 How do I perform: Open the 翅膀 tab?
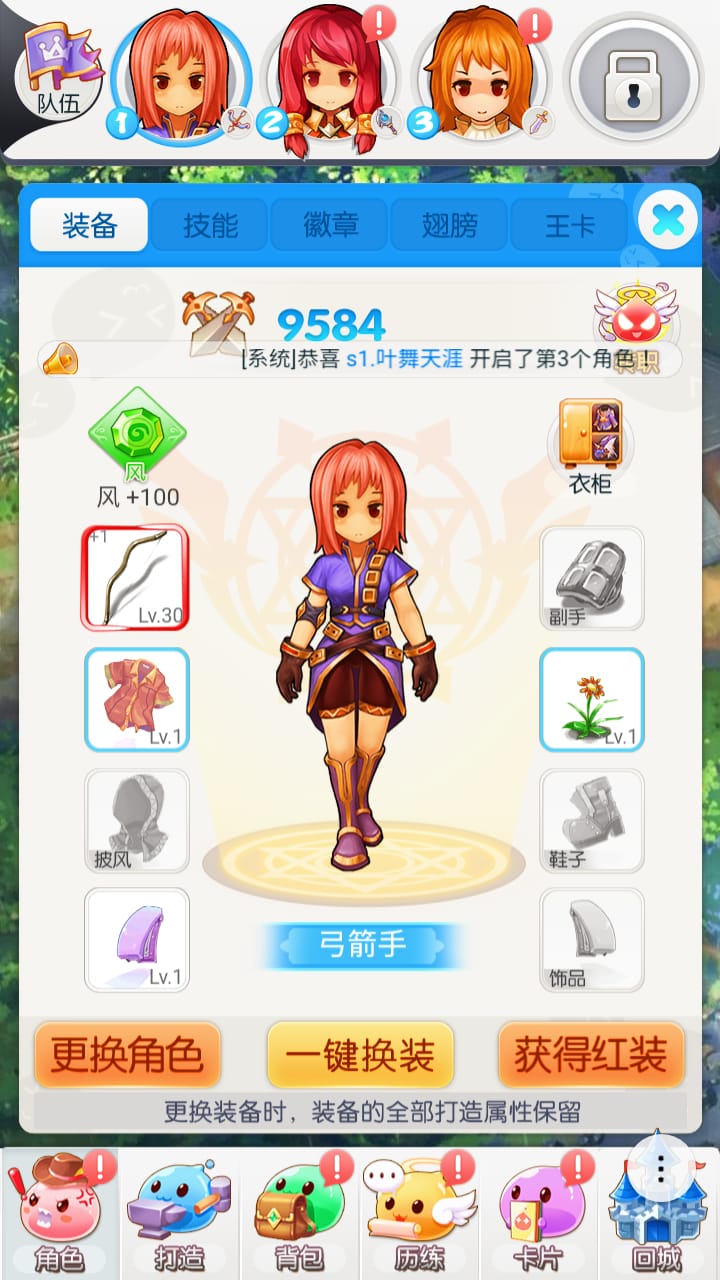[x=450, y=225]
